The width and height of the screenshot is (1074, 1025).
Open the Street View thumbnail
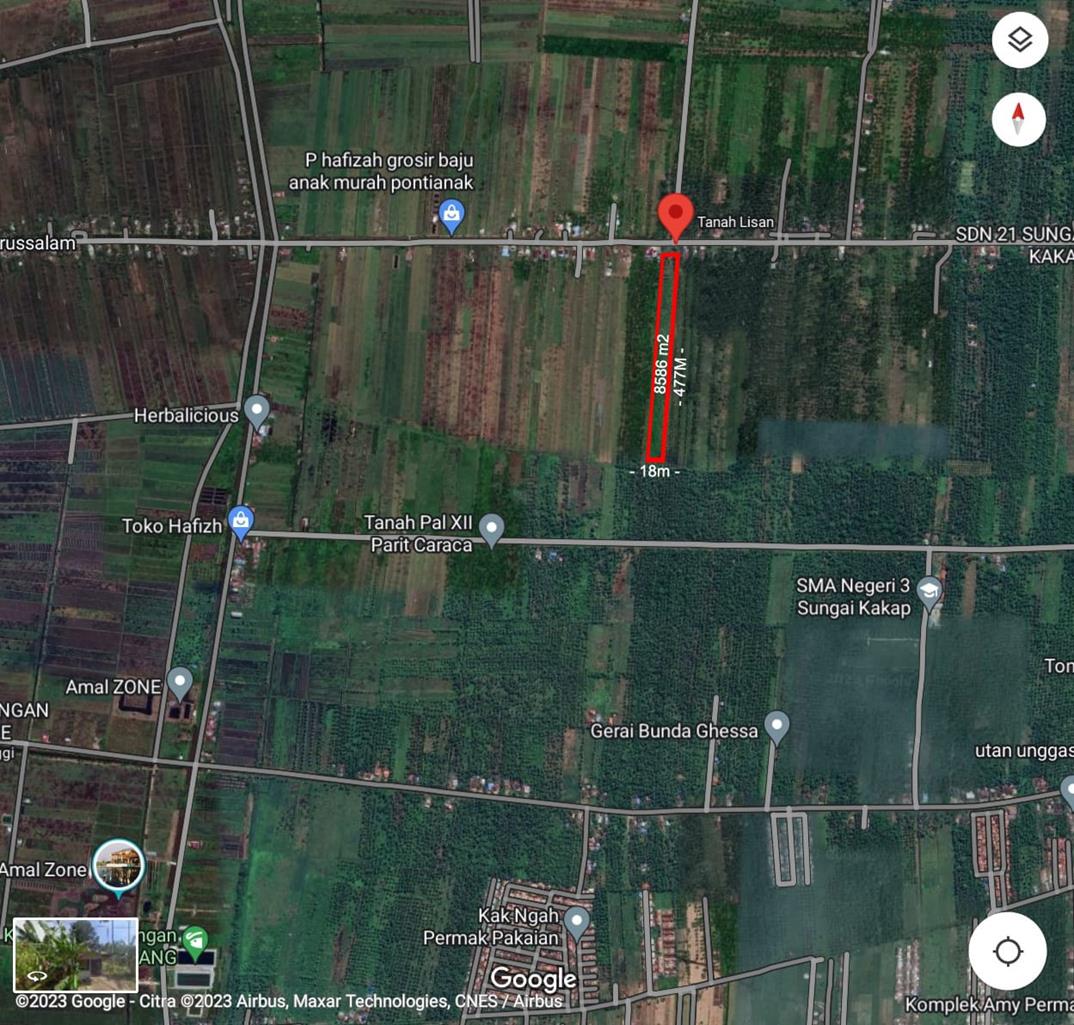click(x=75, y=954)
